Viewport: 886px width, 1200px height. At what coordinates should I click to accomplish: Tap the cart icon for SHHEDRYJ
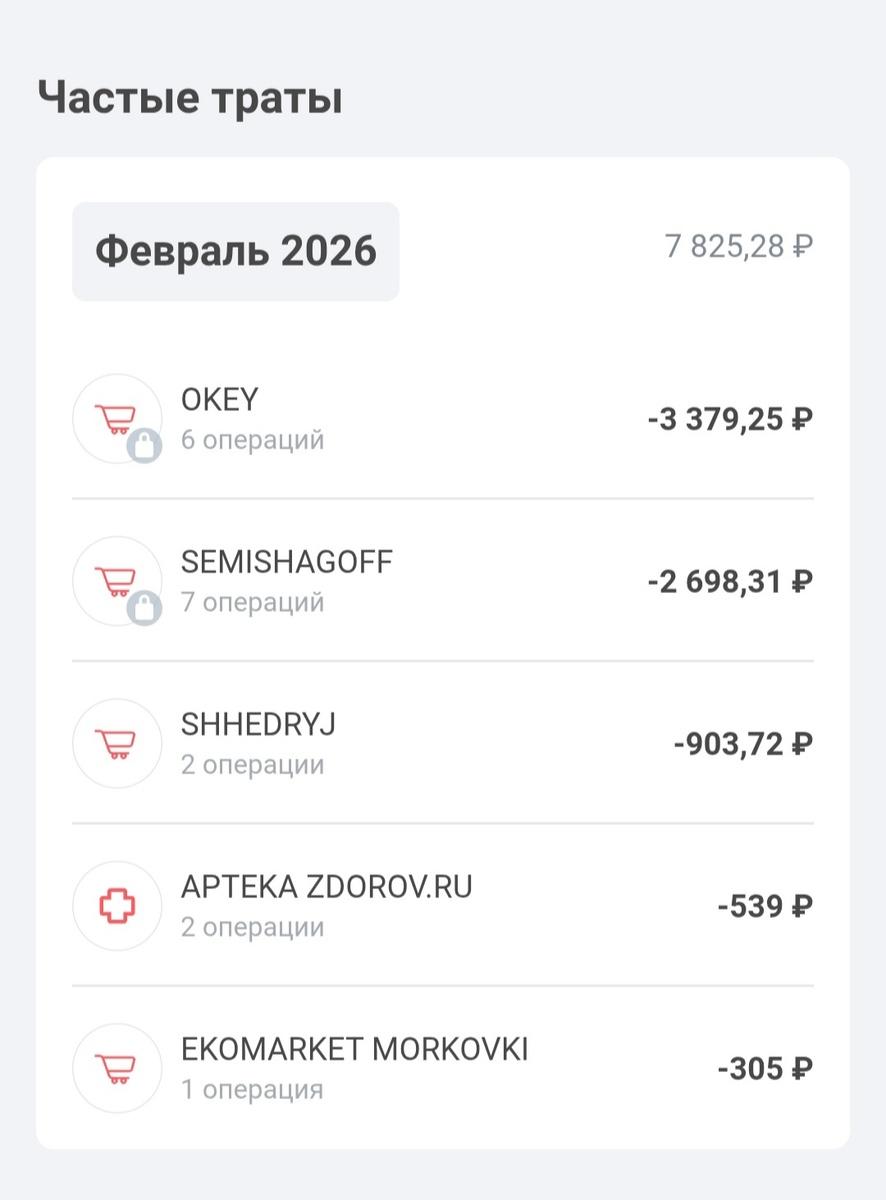coord(117,743)
